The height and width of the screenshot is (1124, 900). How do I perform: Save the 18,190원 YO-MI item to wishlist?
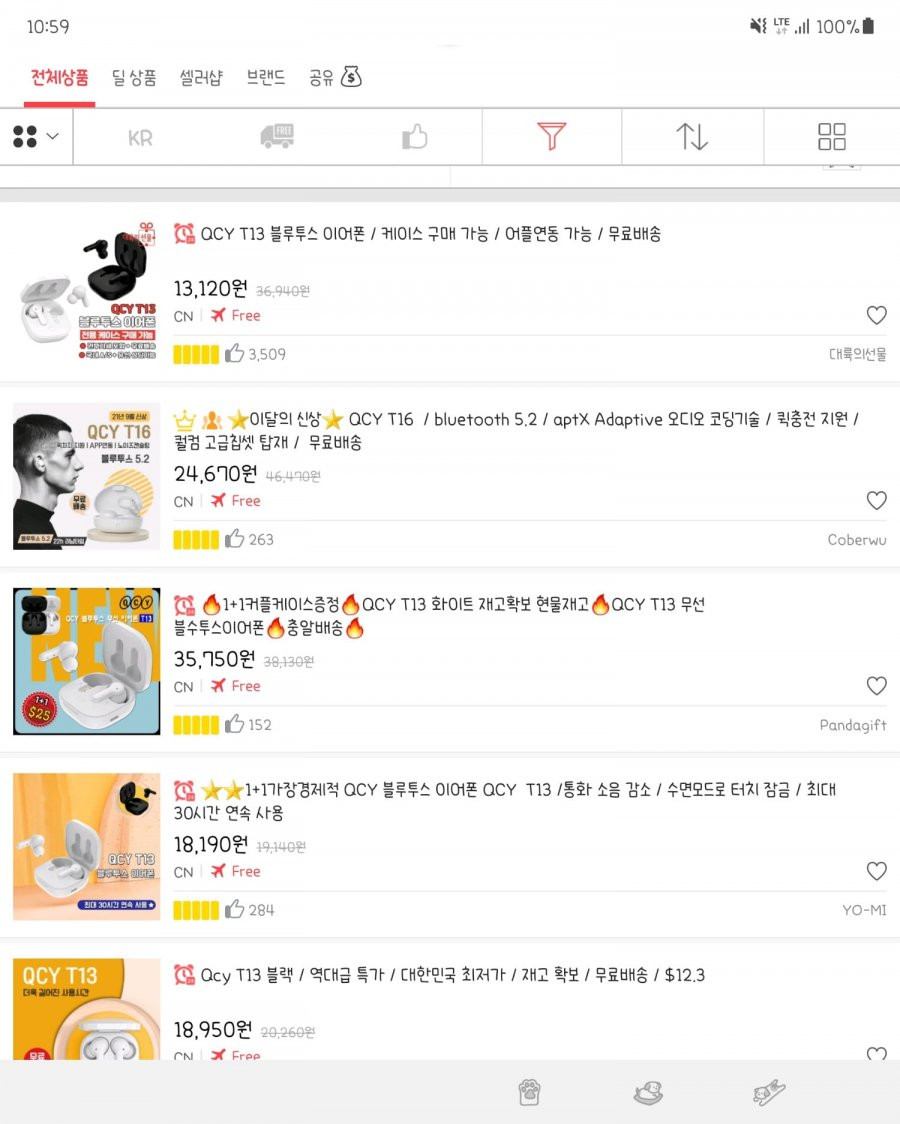pyautogui.click(x=876, y=872)
